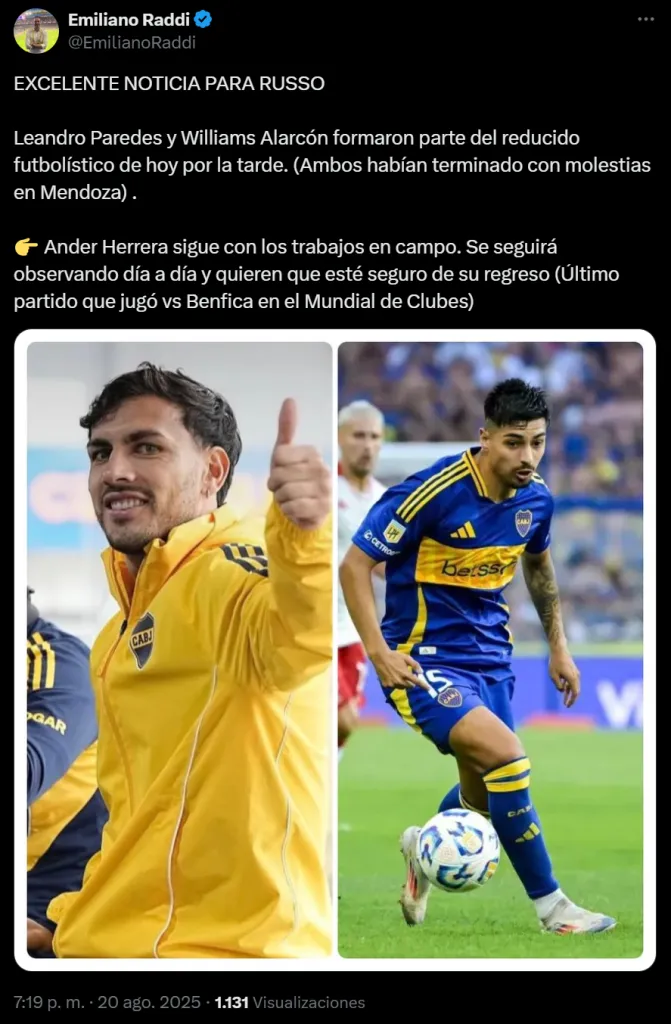Open Emiliano Raddi's profile picture
Image resolution: width=671 pixels, height=1024 pixels.
point(35,30)
